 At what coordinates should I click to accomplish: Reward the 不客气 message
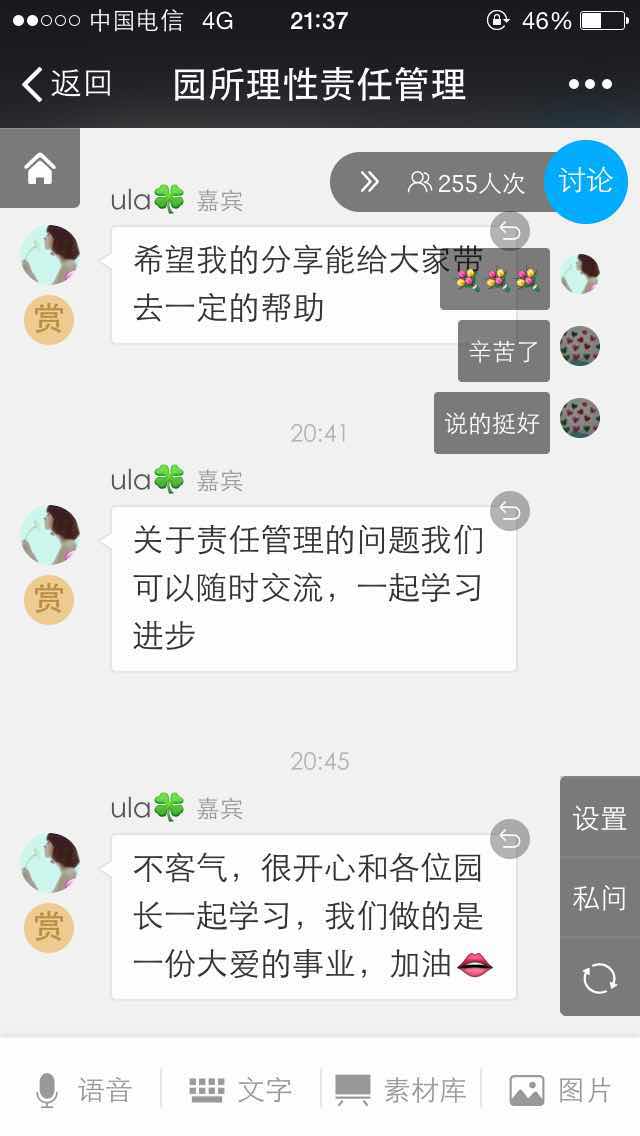pyautogui.click(x=48, y=926)
